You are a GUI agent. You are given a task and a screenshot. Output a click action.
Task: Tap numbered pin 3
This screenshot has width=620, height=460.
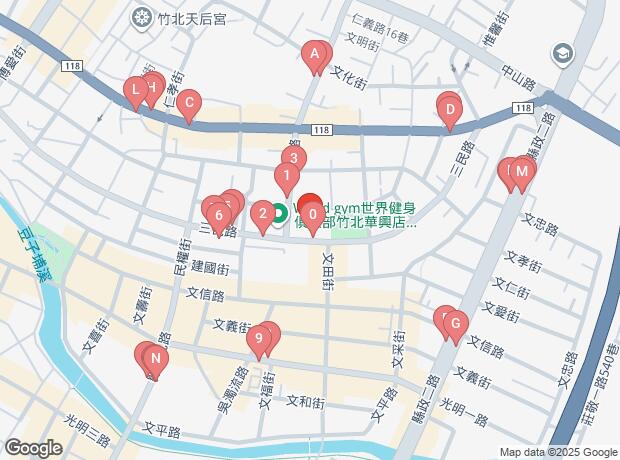click(x=293, y=158)
